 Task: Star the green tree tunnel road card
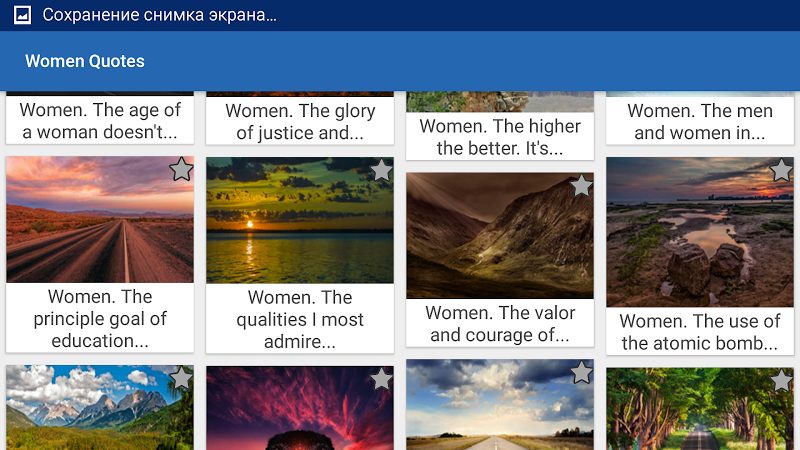(781, 381)
